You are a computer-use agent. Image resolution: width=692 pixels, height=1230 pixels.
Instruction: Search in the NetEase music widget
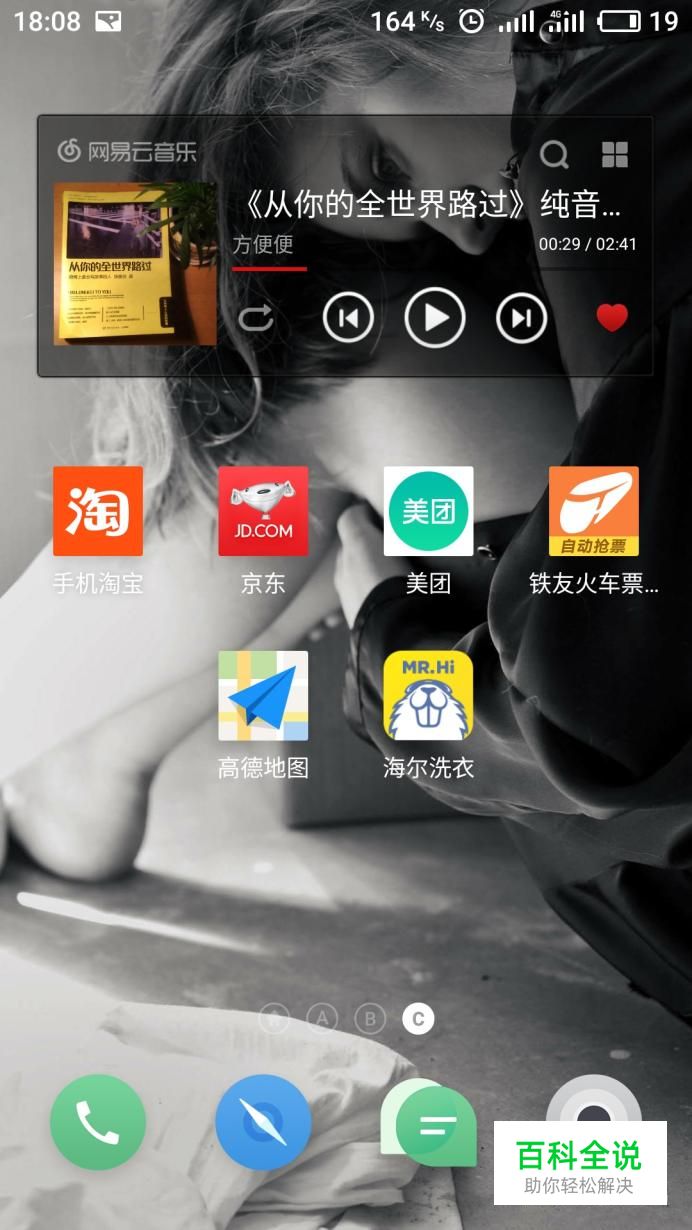point(554,154)
